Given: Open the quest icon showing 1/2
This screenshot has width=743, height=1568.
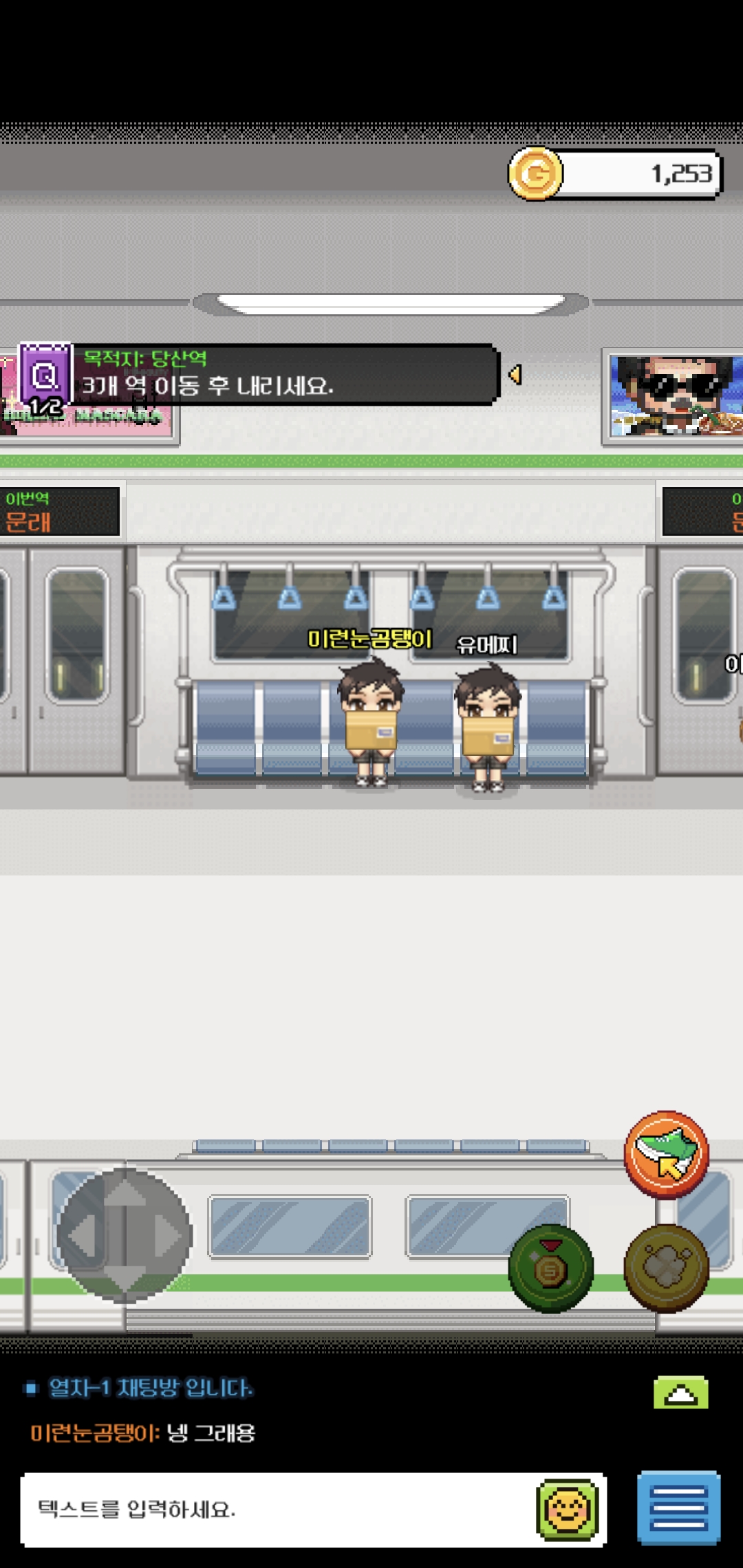Looking at the screenshot, I should (x=45, y=380).
